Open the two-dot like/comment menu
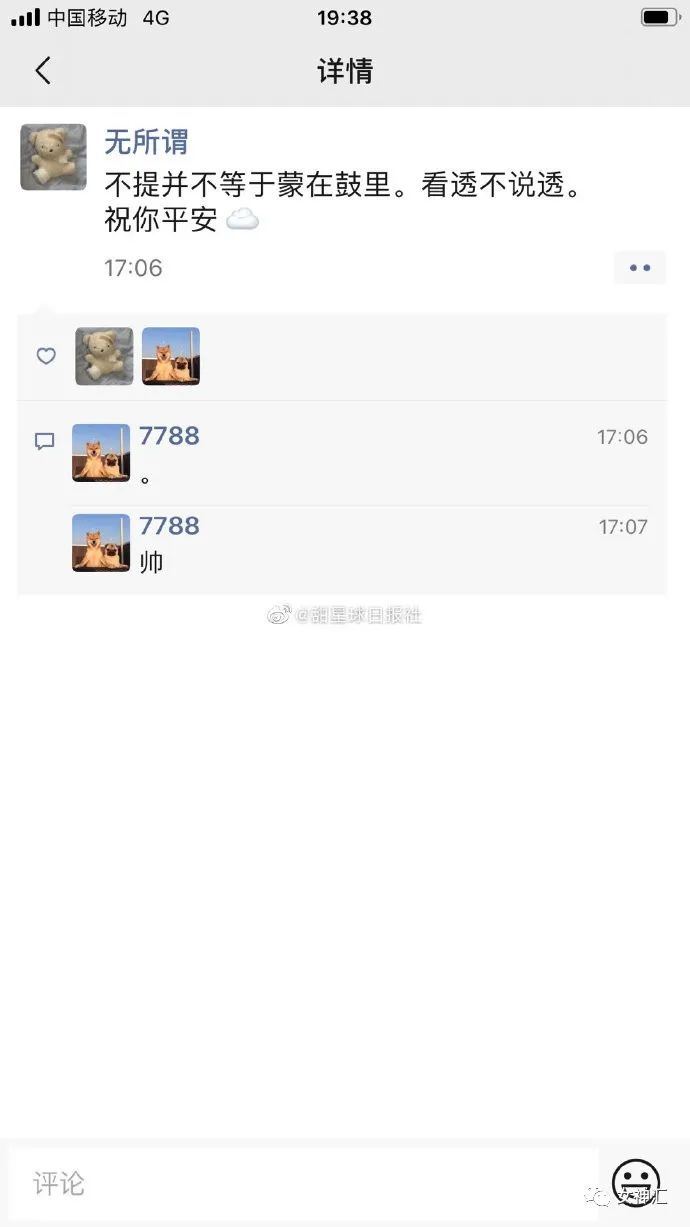This screenshot has width=690, height=1227. click(640, 268)
